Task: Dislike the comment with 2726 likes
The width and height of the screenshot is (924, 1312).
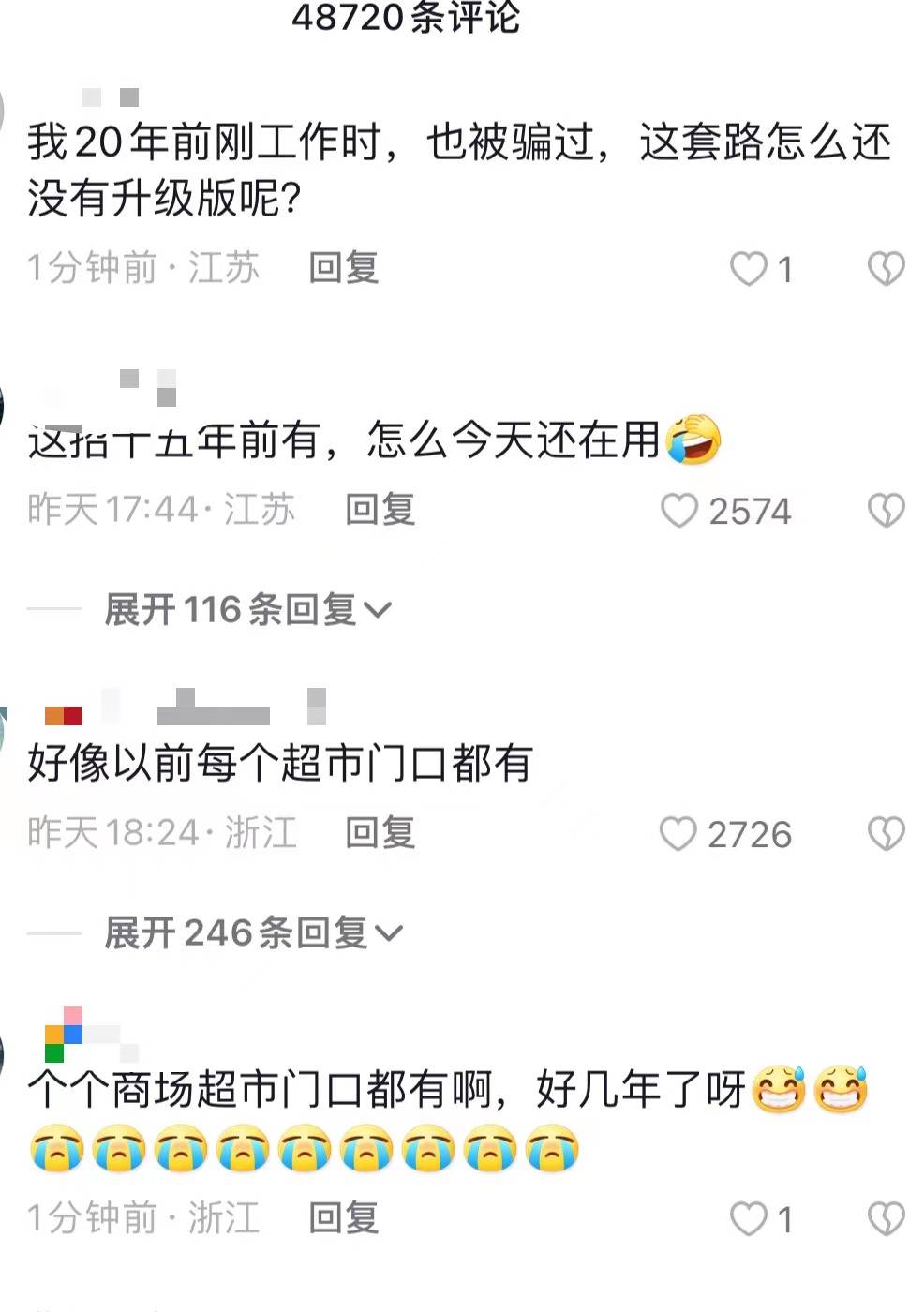Action: (886, 834)
